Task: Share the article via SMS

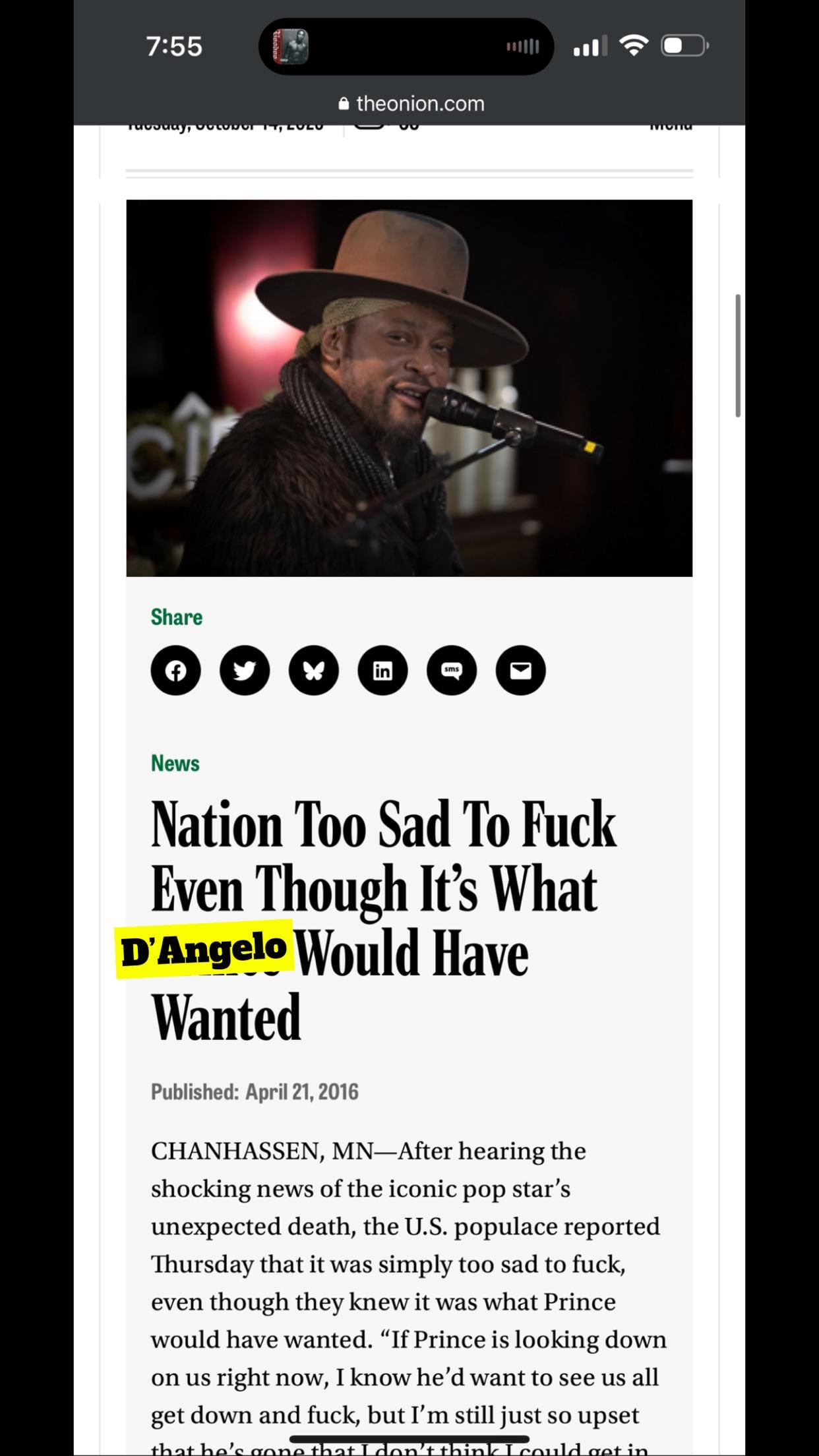Action: [x=452, y=671]
